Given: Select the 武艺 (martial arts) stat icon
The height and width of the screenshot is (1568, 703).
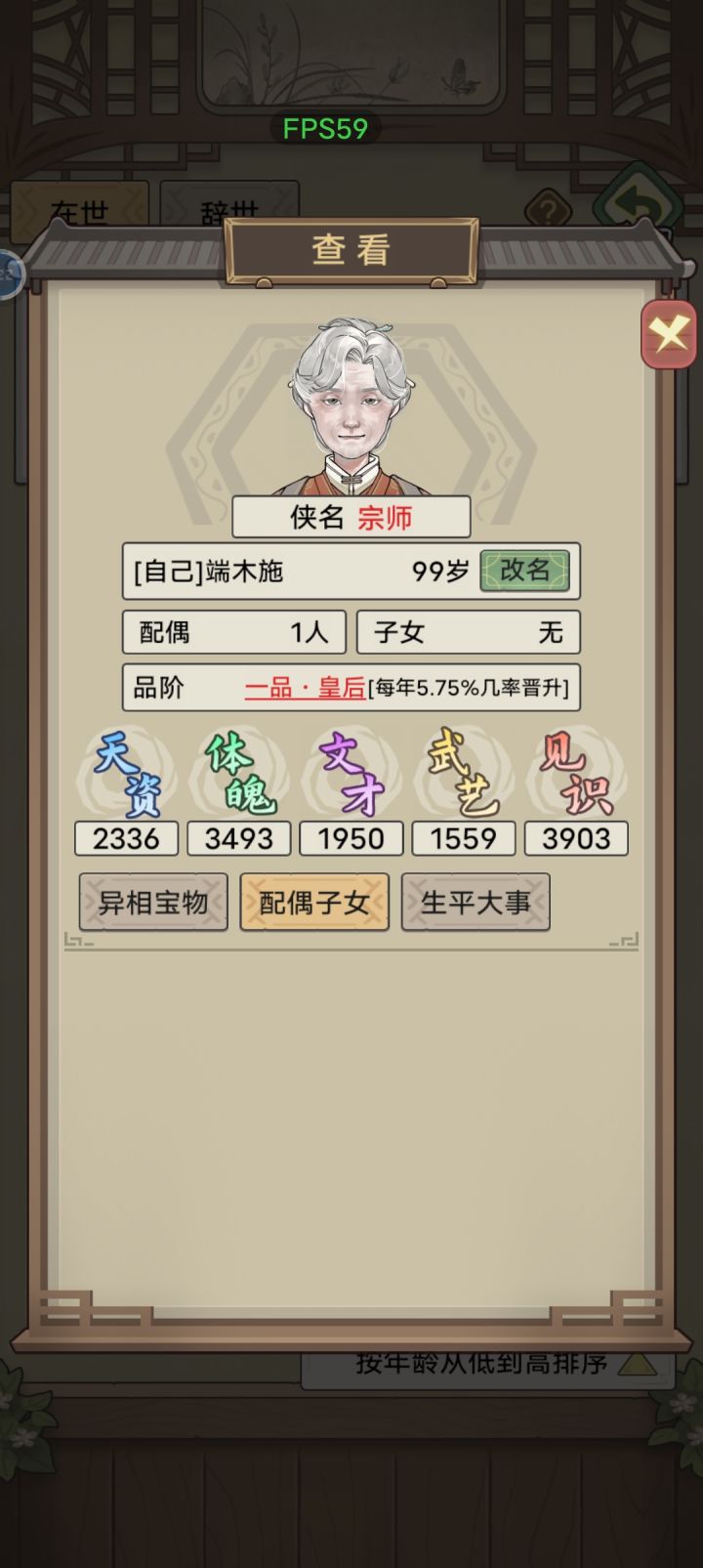Looking at the screenshot, I should point(463,773).
